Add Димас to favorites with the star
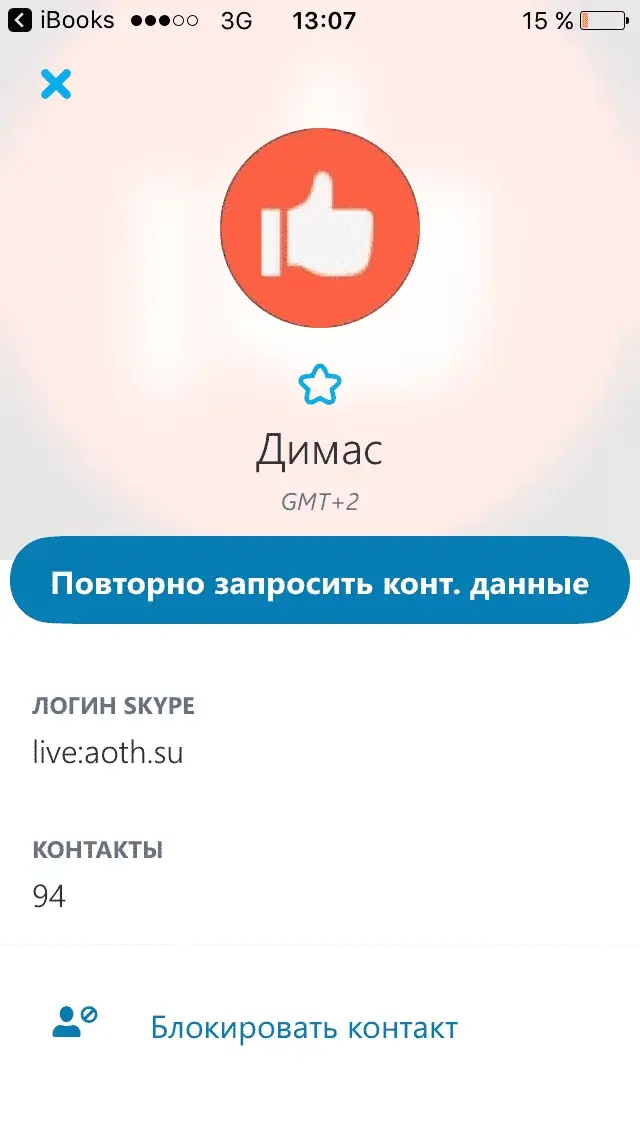 [x=320, y=386]
